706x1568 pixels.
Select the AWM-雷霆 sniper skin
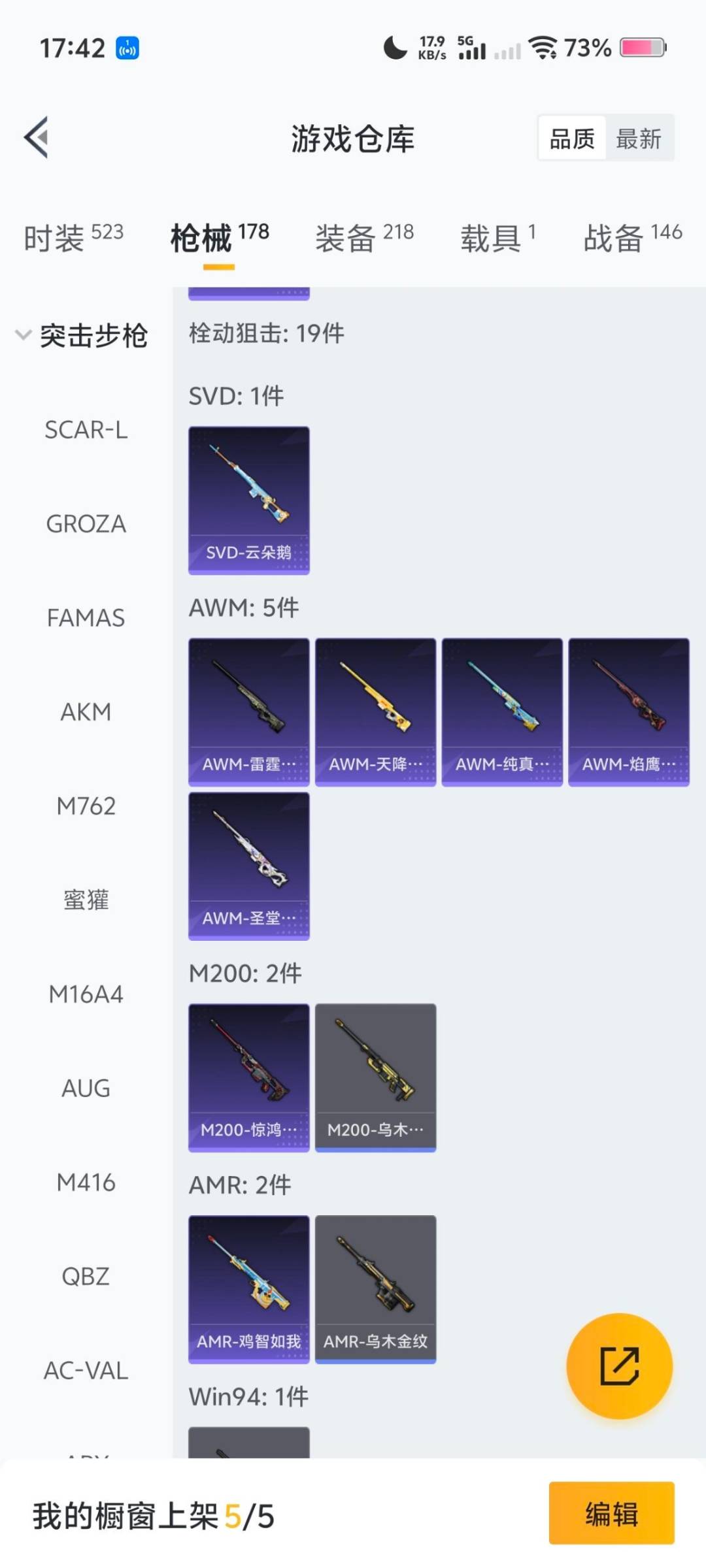pyautogui.click(x=248, y=711)
